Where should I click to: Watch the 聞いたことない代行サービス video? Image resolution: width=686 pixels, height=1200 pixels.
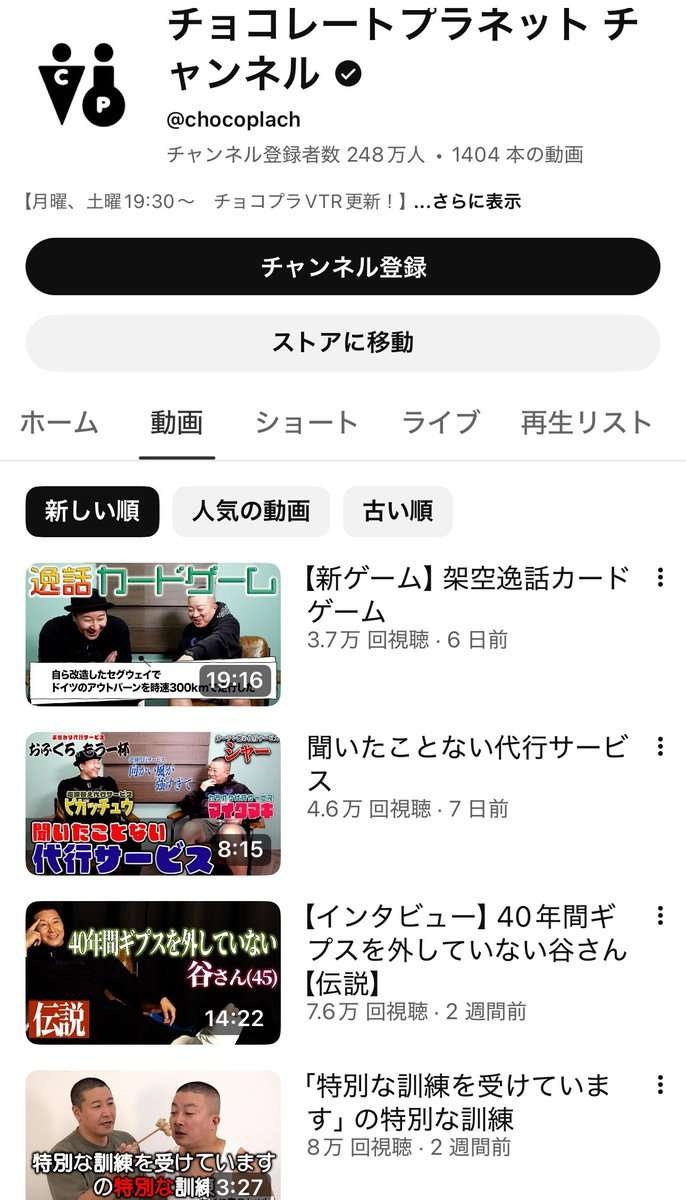tap(153, 804)
